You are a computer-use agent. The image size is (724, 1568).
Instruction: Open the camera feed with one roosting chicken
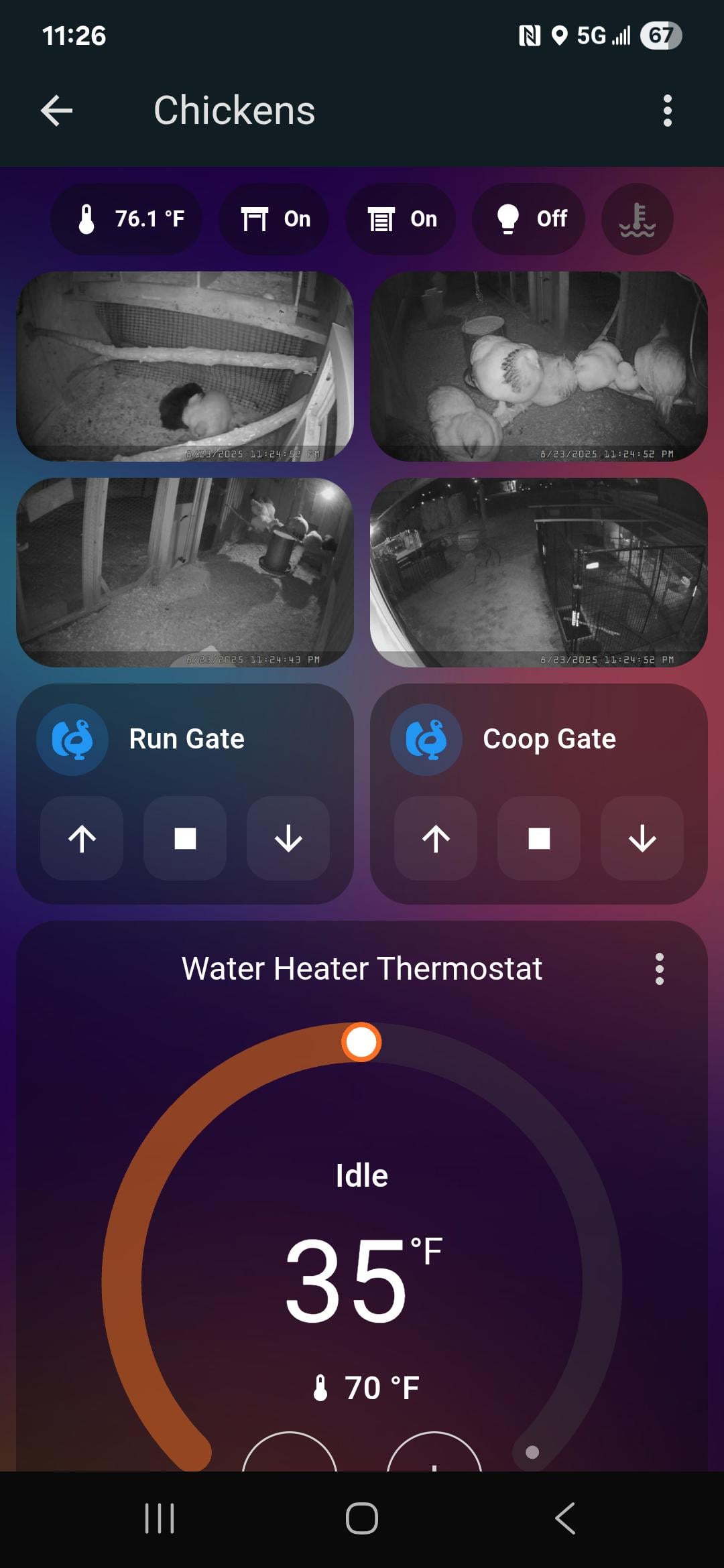[185, 366]
